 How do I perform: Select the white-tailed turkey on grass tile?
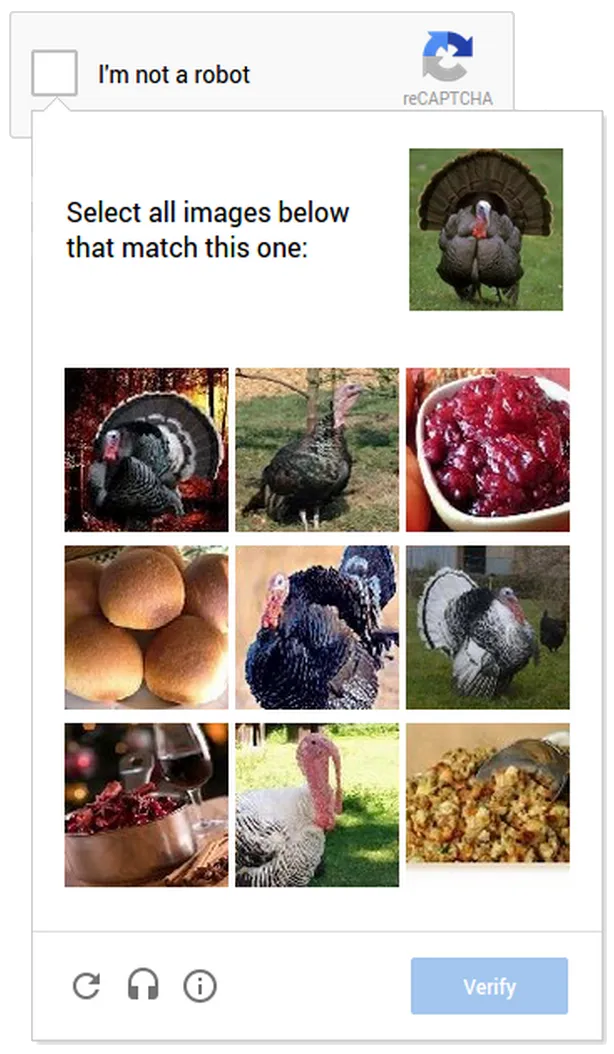[488, 627]
